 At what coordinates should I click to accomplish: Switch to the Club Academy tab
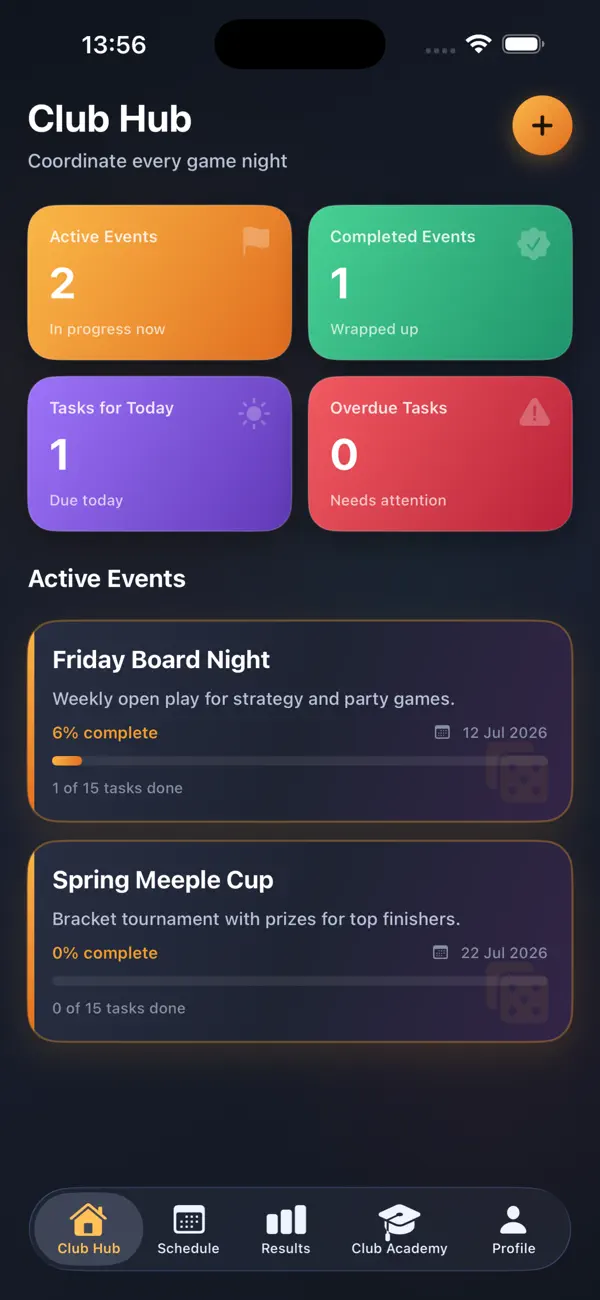(x=399, y=1229)
